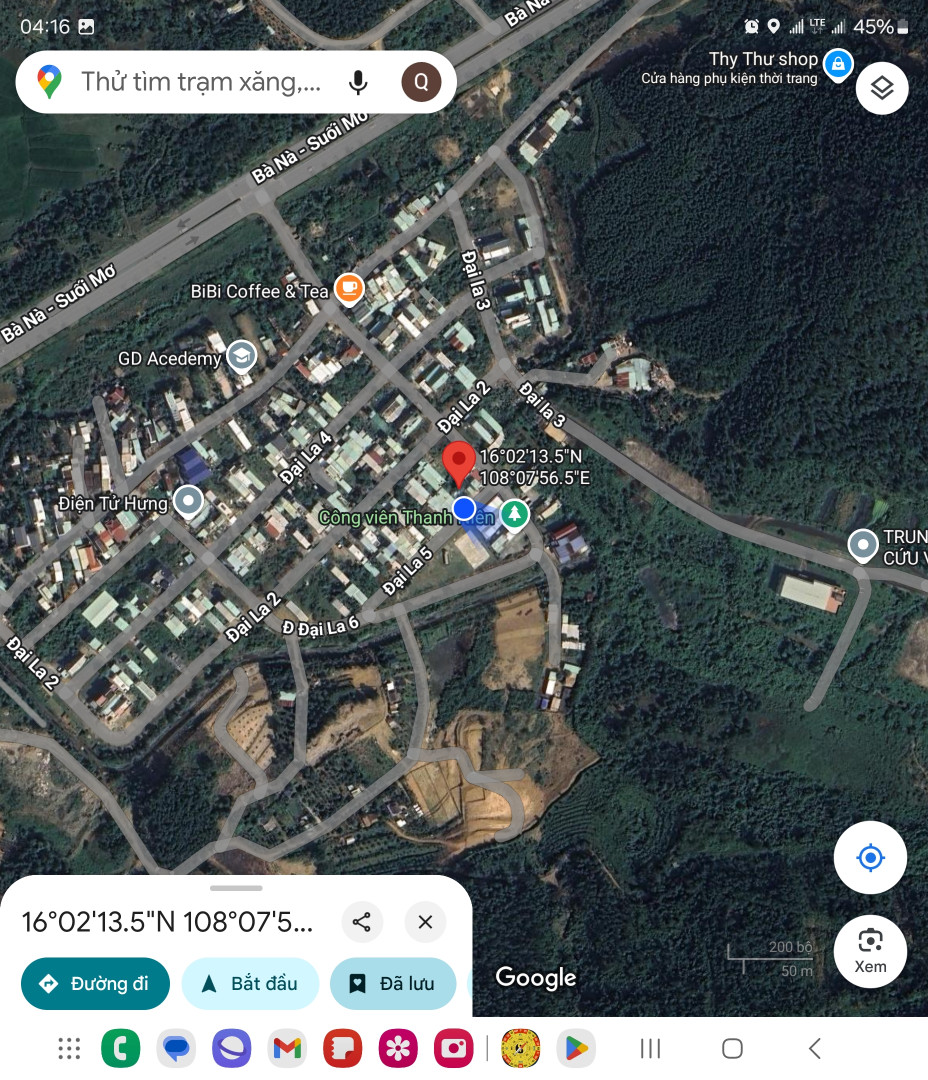Start navigation with Bắt đầu

click(x=250, y=984)
